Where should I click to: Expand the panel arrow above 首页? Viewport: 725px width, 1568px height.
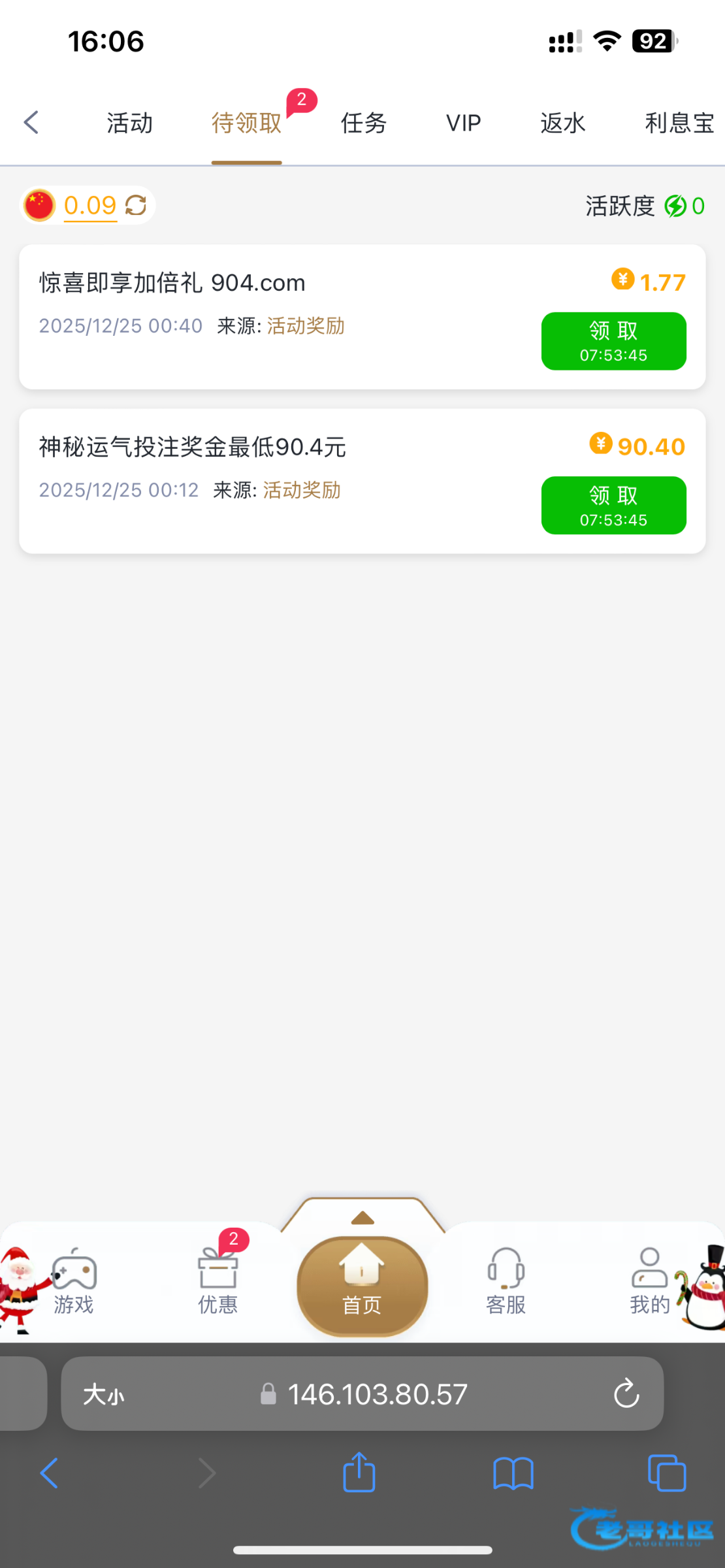point(362,1218)
